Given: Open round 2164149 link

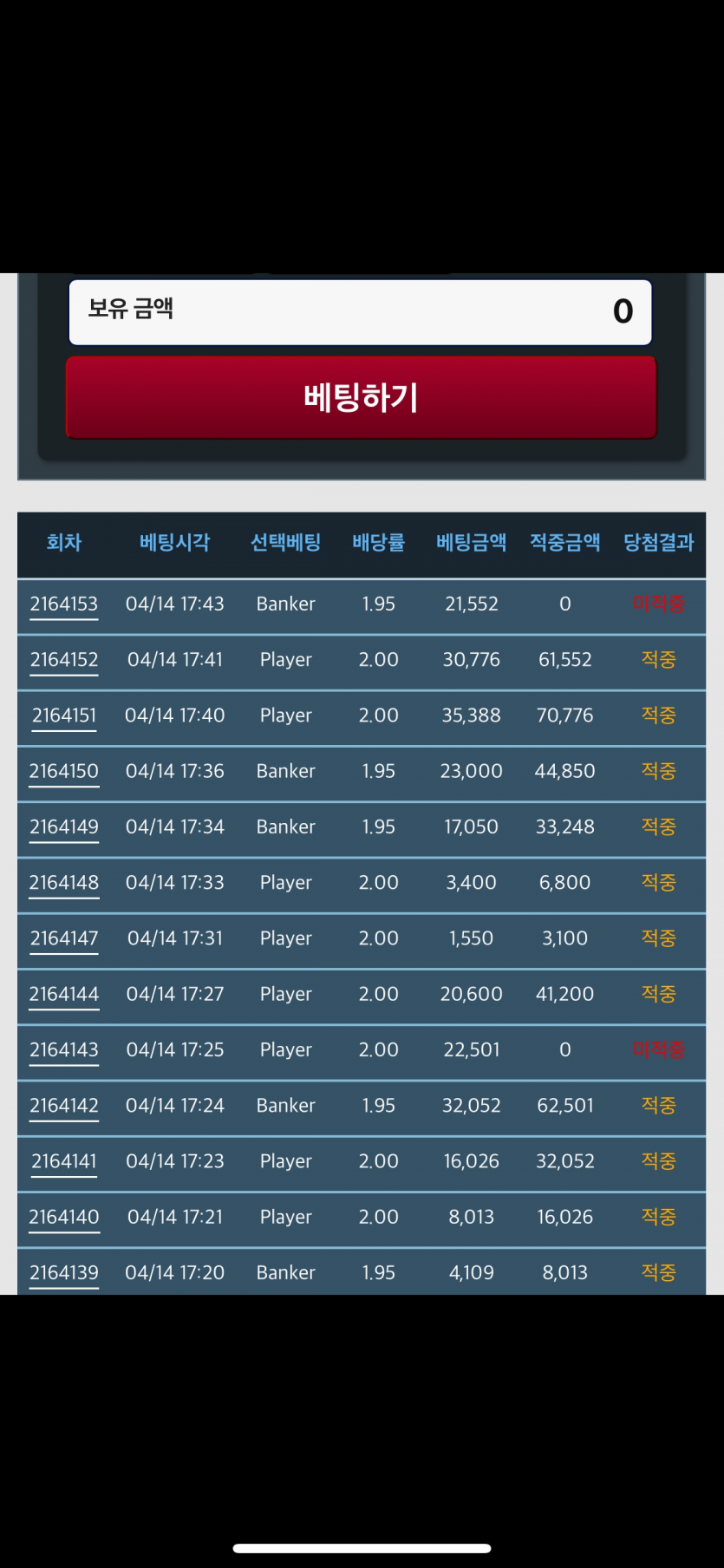Looking at the screenshot, I should 64,827.
